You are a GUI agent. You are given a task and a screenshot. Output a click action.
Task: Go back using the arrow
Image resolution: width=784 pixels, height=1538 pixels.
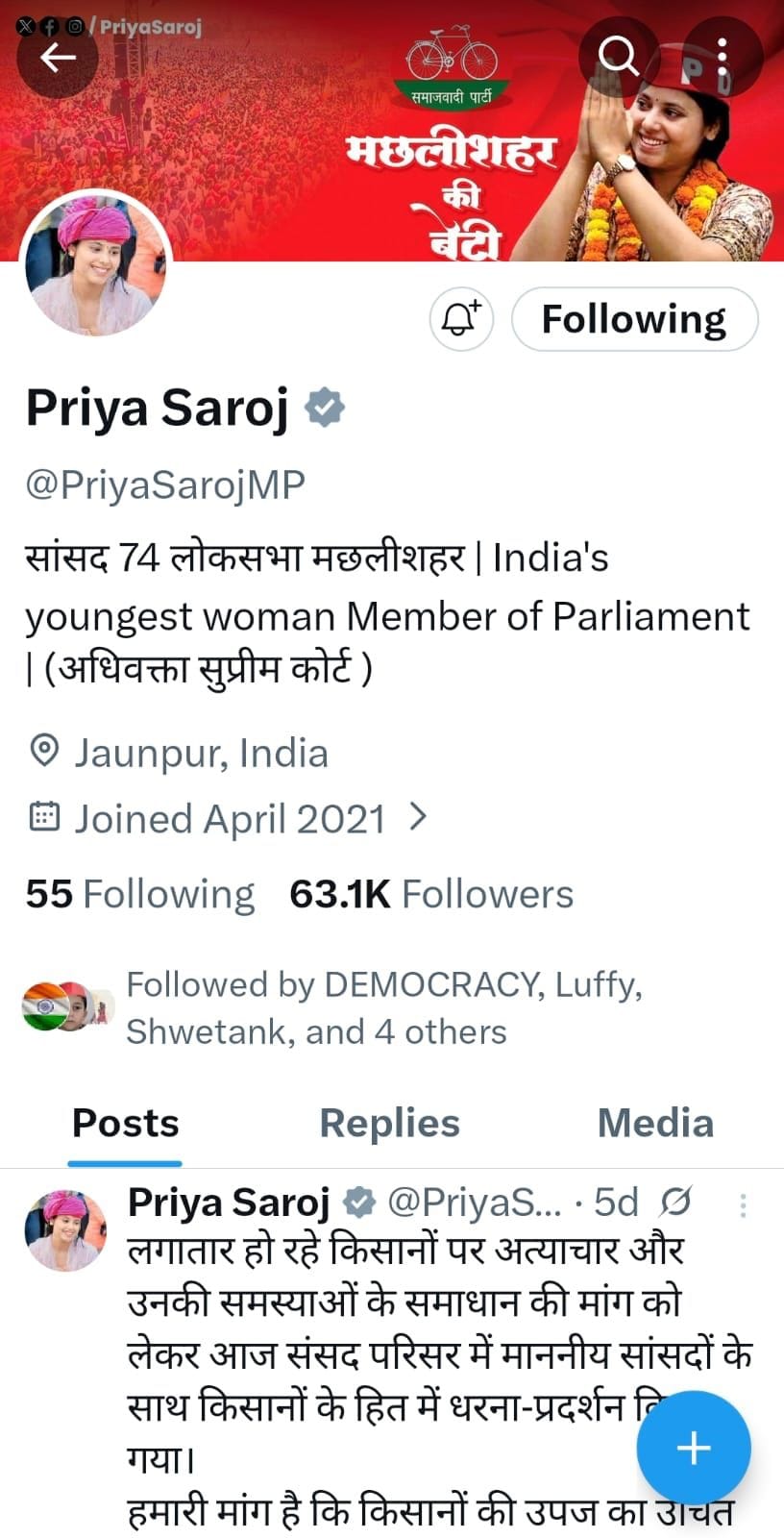pyautogui.click(x=57, y=58)
